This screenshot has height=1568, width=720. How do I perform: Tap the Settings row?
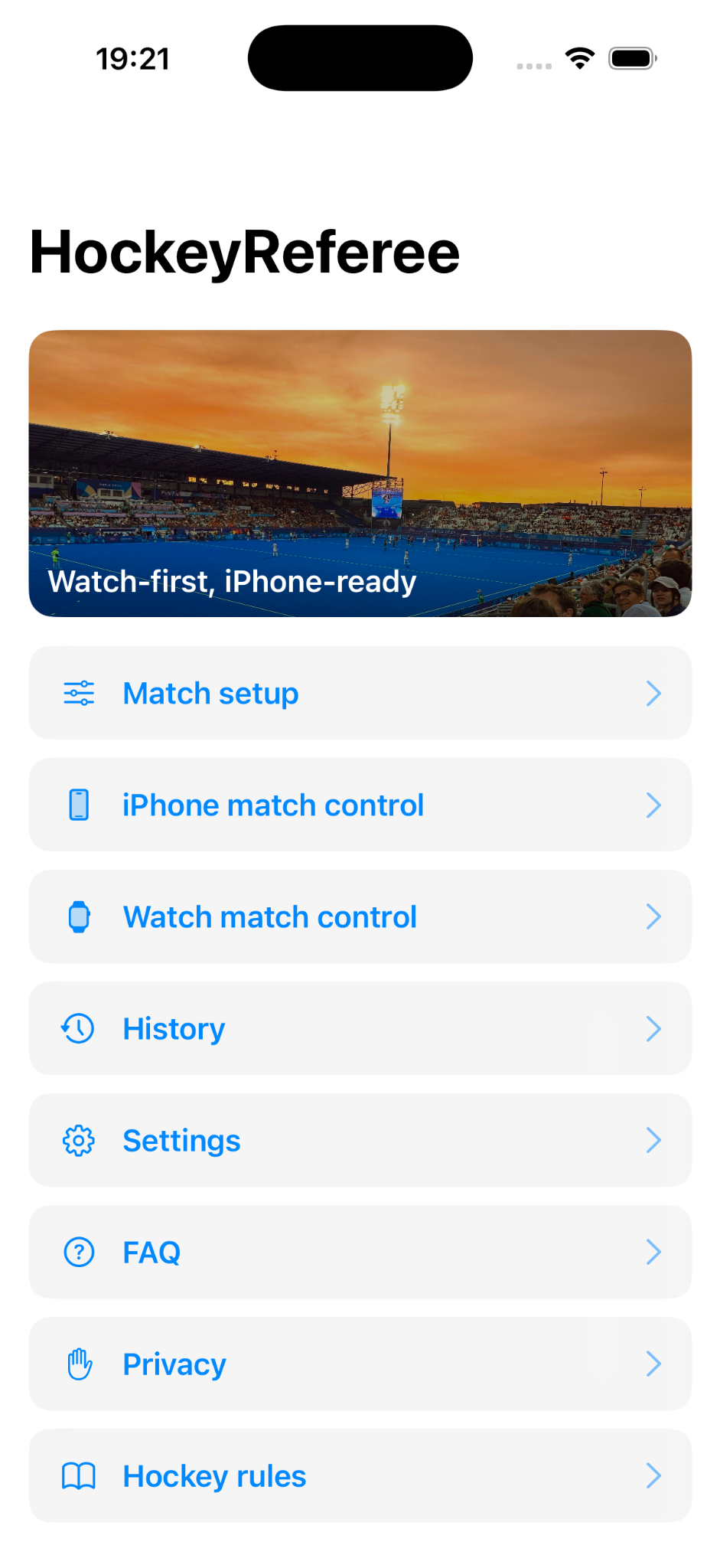click(360, 1140)
